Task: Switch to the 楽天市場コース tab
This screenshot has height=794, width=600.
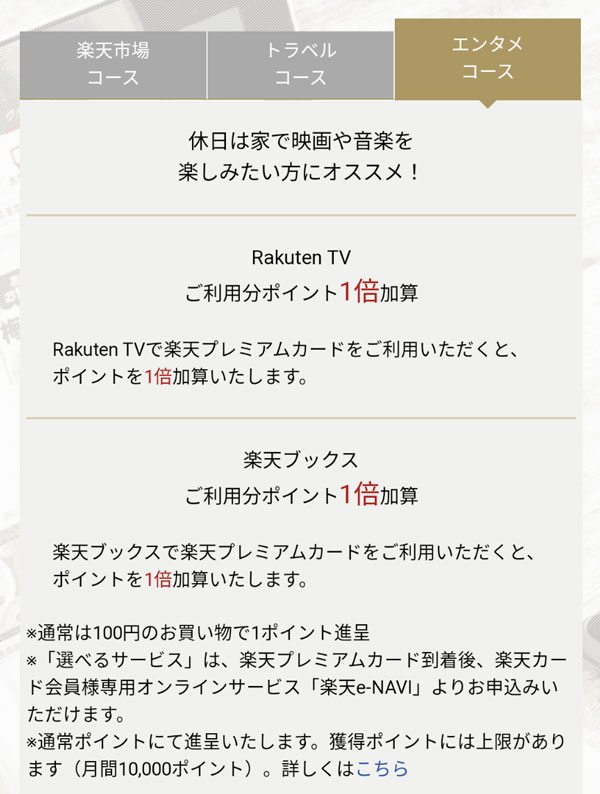Action: [x=113, y=64]
